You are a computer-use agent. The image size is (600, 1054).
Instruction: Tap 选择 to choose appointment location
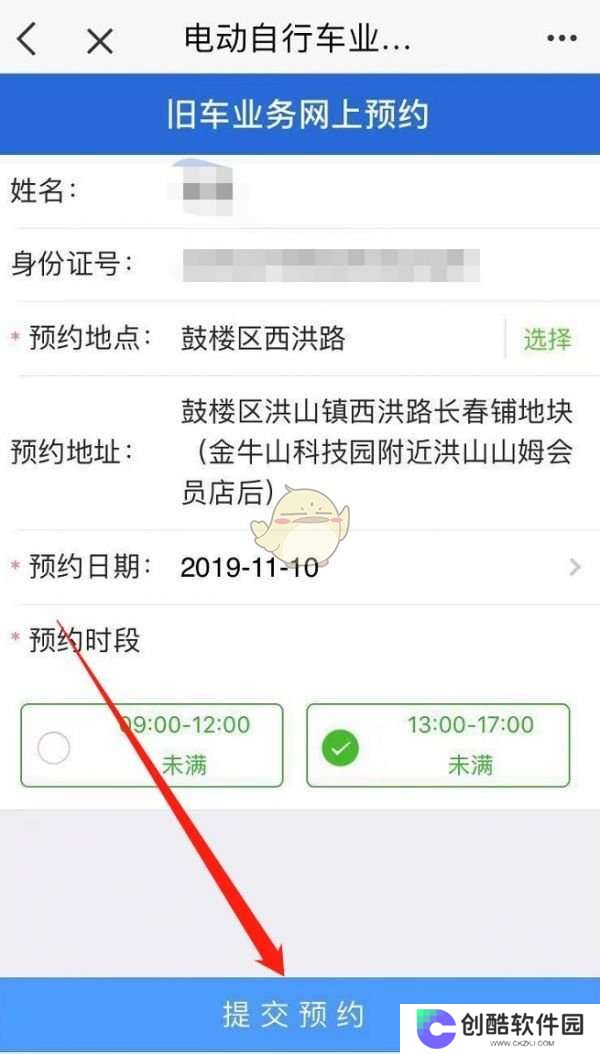[x=547, y=339]
